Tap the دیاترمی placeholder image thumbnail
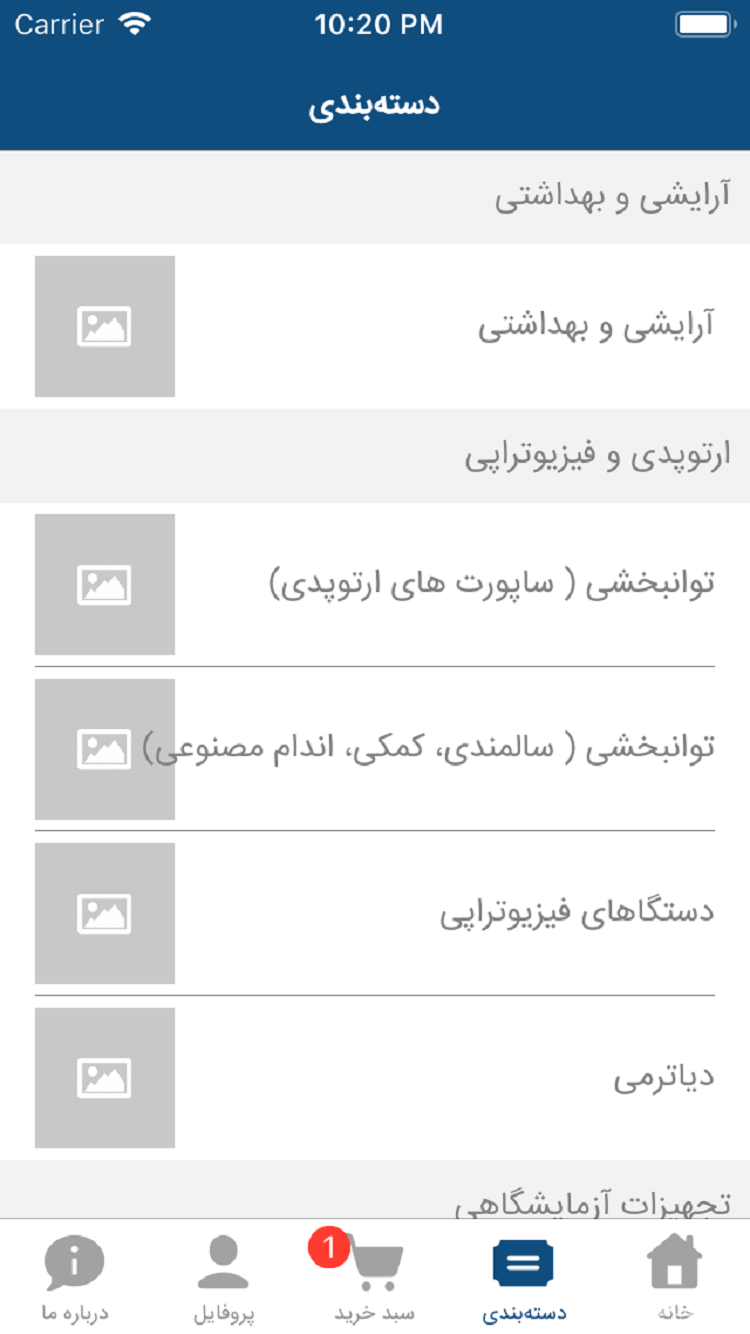 tap(104, 1076)
